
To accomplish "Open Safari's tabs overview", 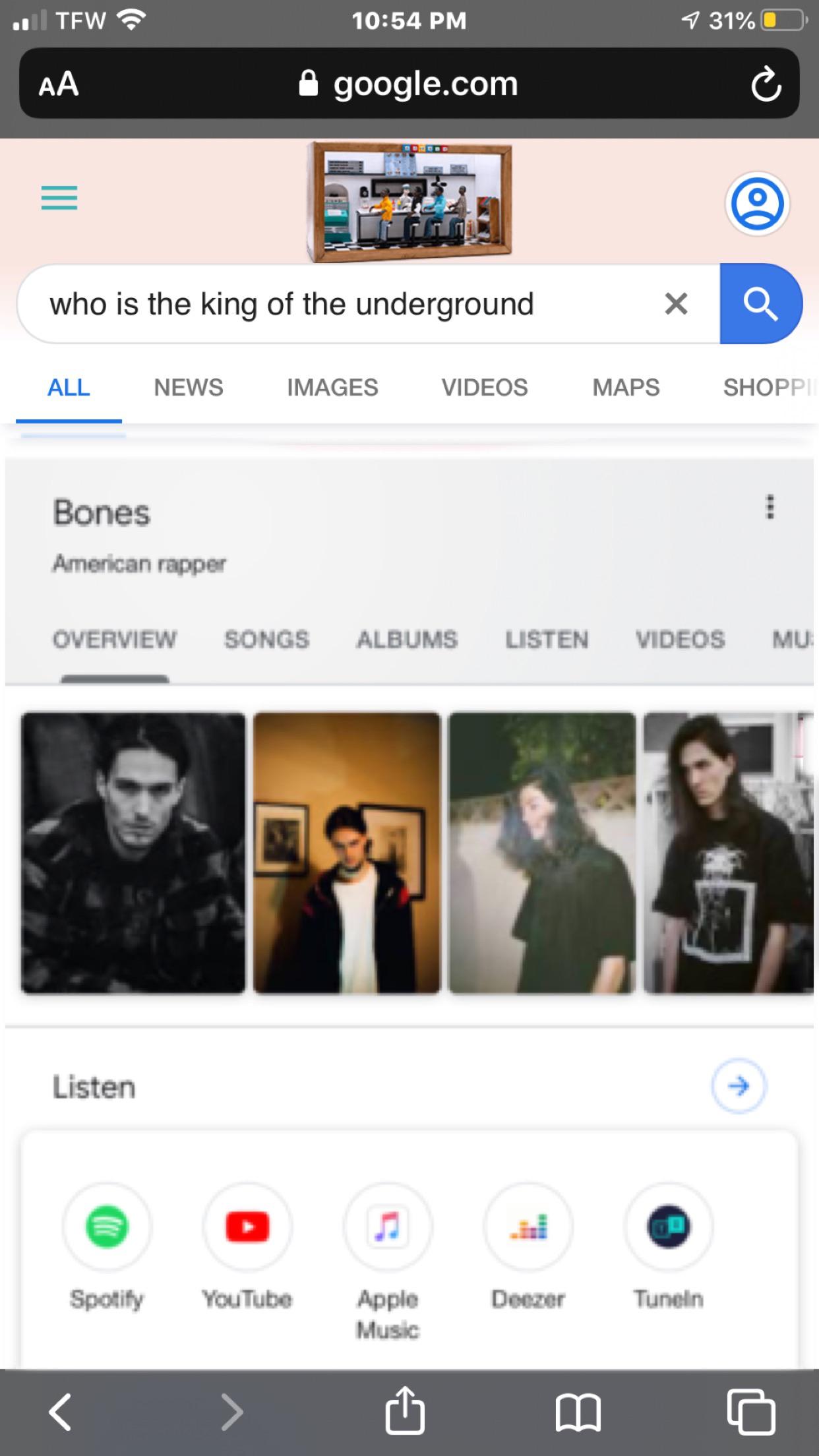I will [751, 1412].
